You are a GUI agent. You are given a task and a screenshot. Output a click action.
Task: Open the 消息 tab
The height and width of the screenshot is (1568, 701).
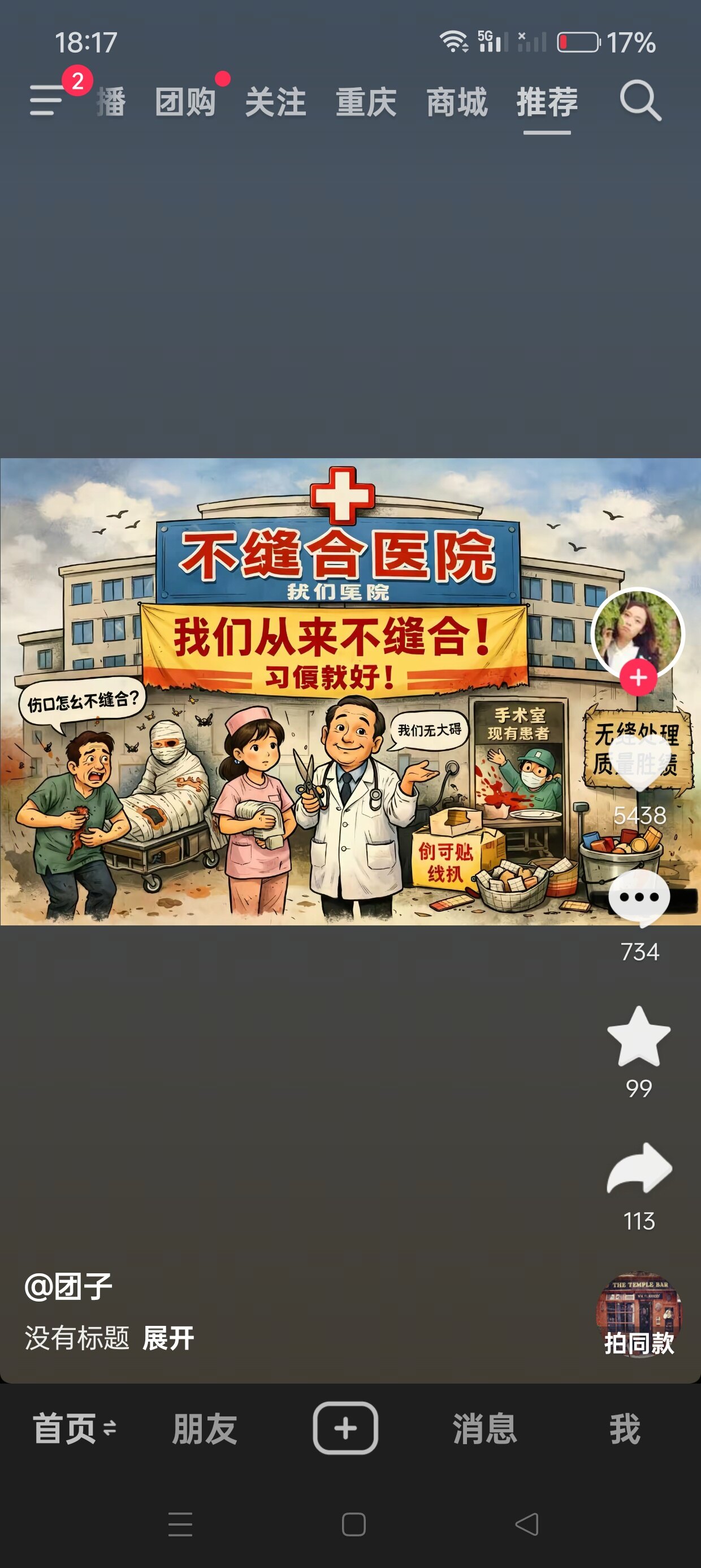(x=485, y=1428)
